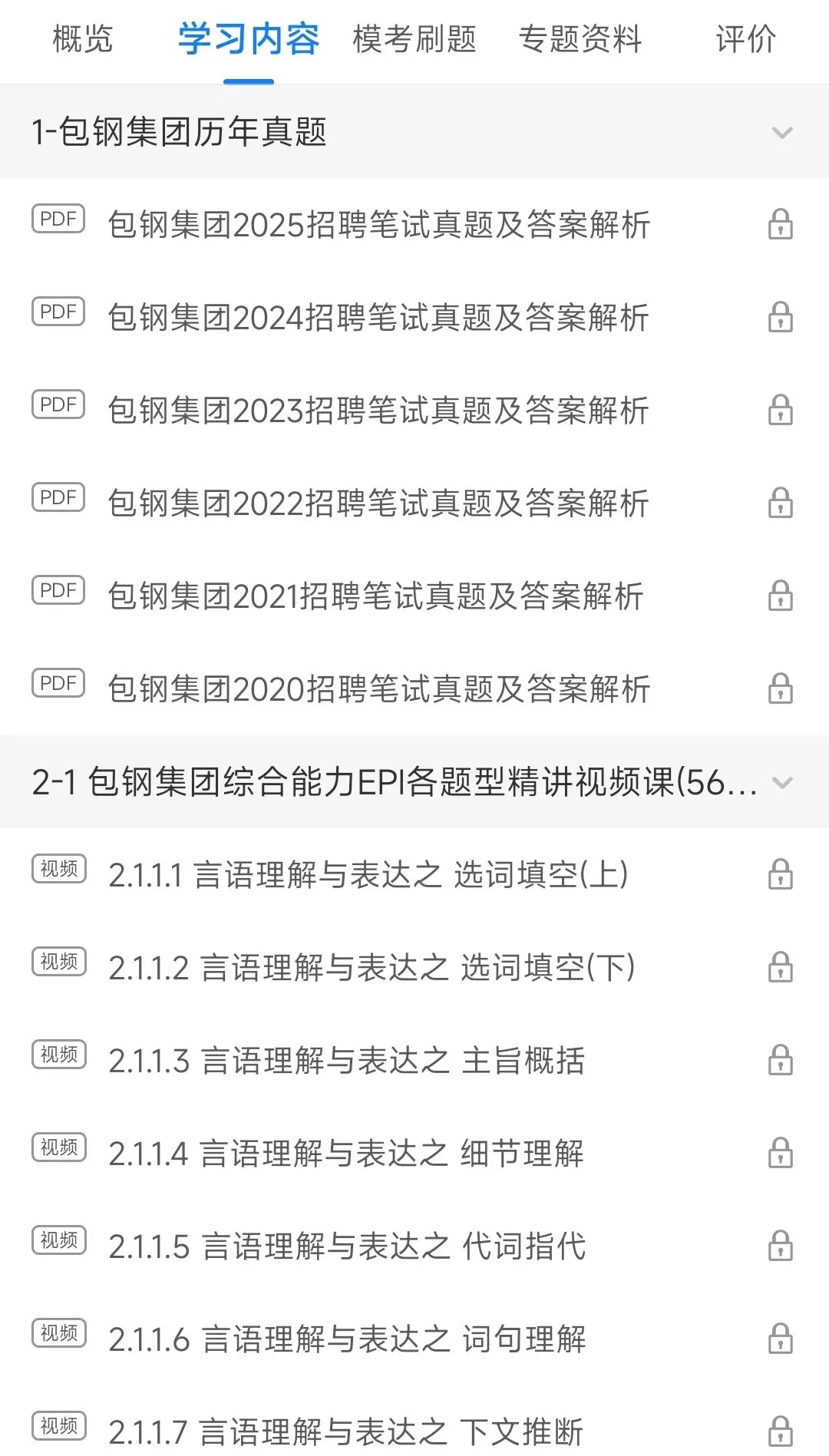Open video 2.1.1.4 细节理解
Screen dimensions: 829x1456
pos(346,1154)
